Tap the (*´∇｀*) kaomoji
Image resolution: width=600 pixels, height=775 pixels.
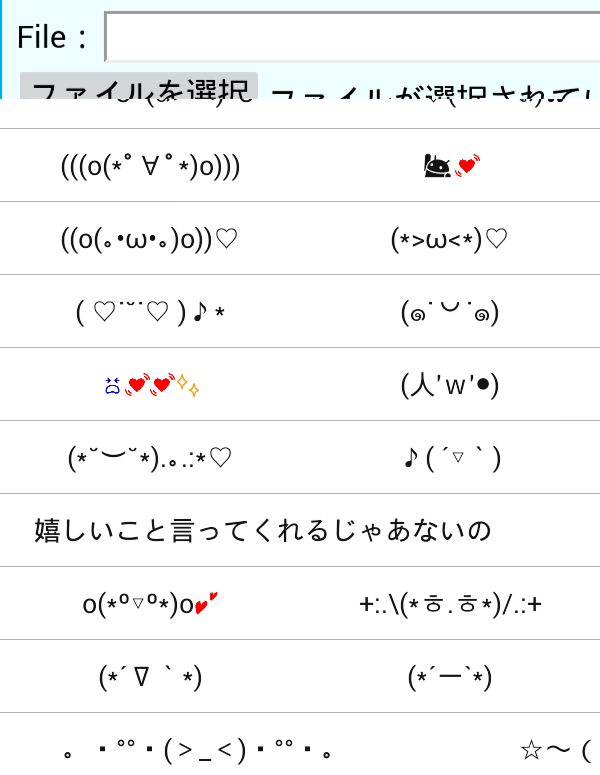click(x=150, y=677)
